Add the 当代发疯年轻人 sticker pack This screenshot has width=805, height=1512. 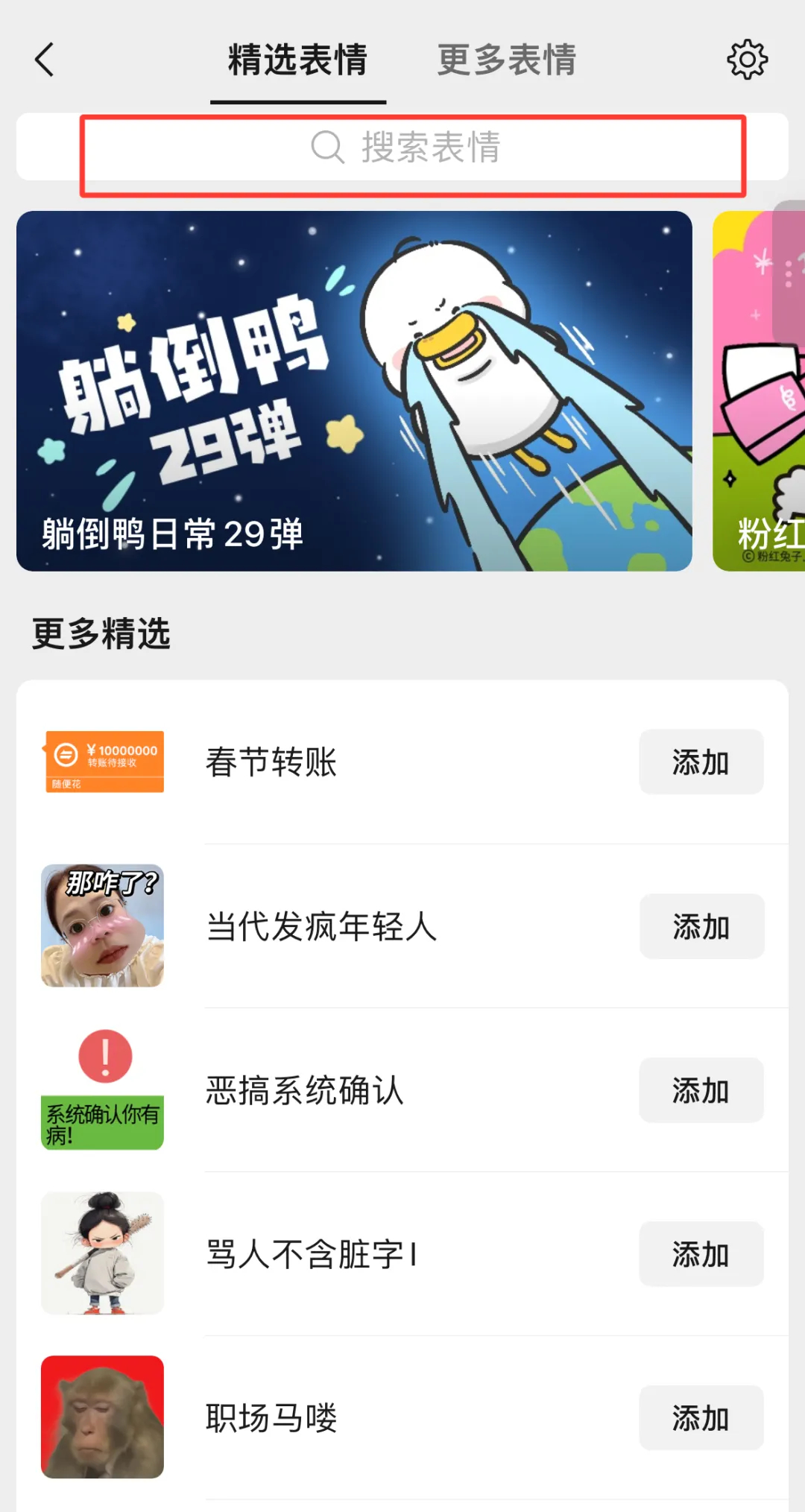click(701, 926)
